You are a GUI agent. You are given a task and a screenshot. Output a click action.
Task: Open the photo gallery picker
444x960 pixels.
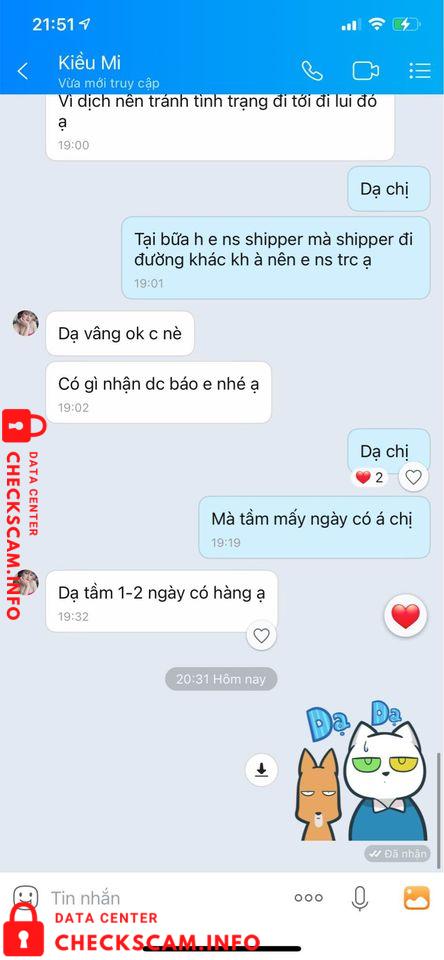tap(416, 898)
